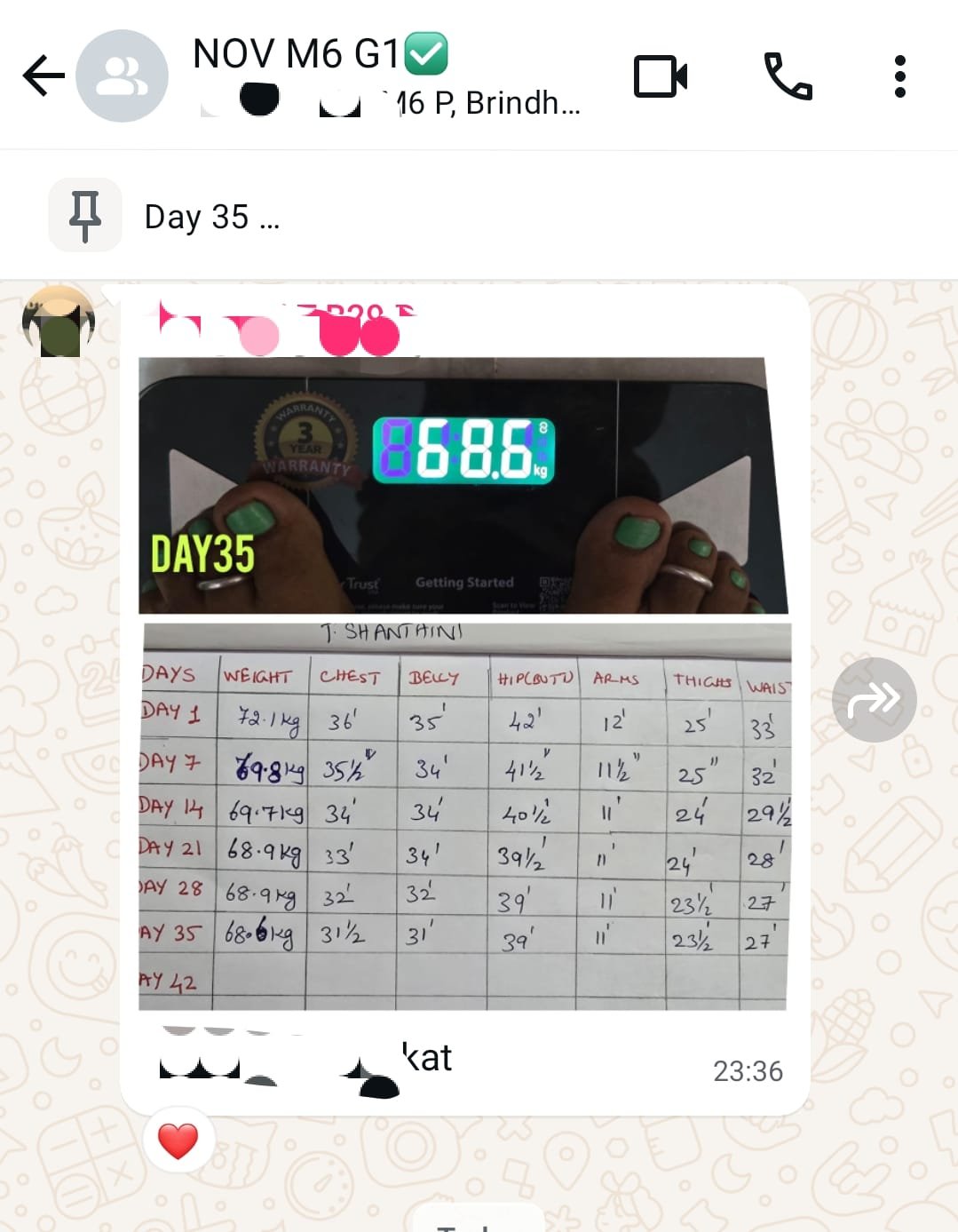Start a group video call
This screenshot has width=958, height=1232.
[x=660, y=76]
